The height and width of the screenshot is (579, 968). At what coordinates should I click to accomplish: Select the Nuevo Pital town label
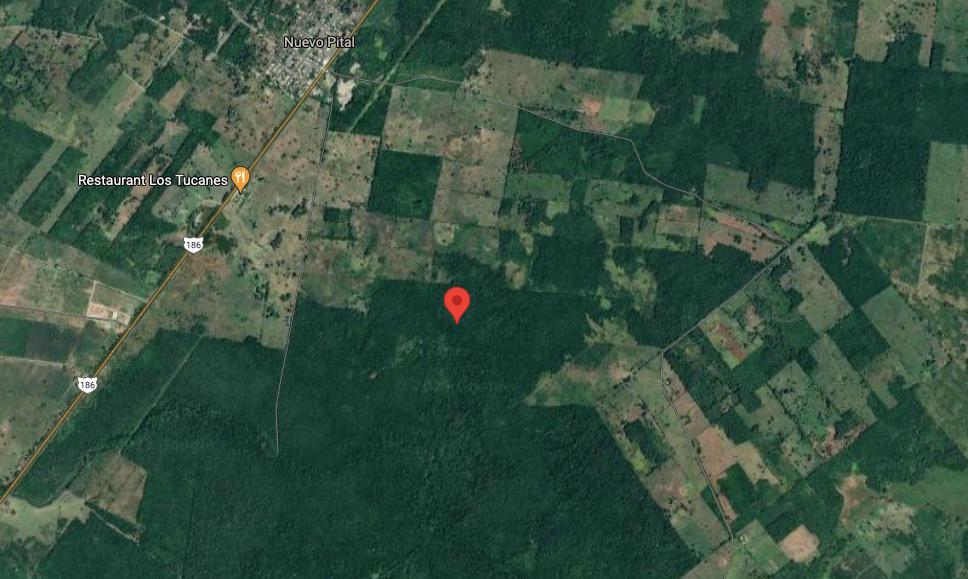click(319, 42)
